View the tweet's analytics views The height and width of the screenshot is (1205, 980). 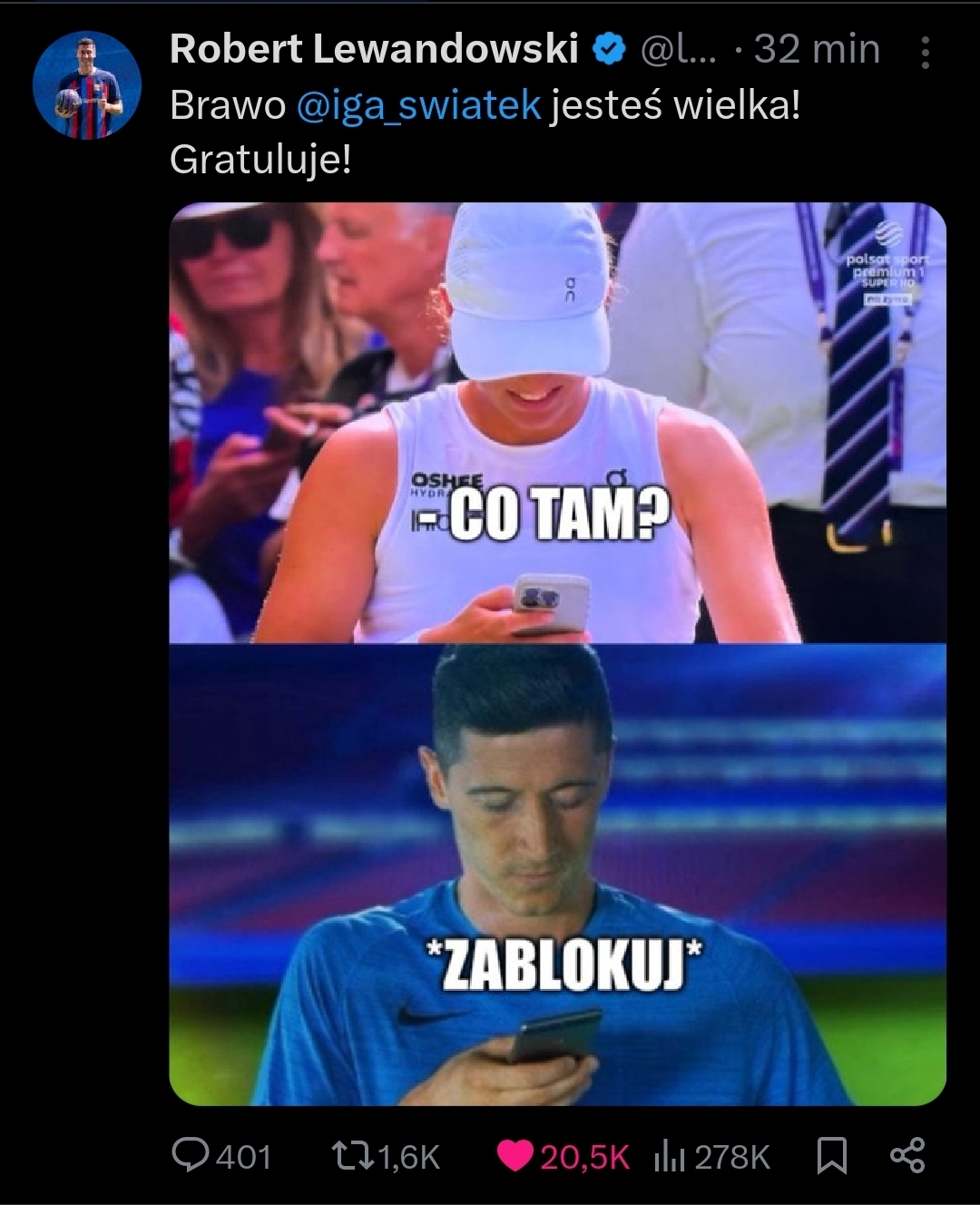click(669, 1157)
